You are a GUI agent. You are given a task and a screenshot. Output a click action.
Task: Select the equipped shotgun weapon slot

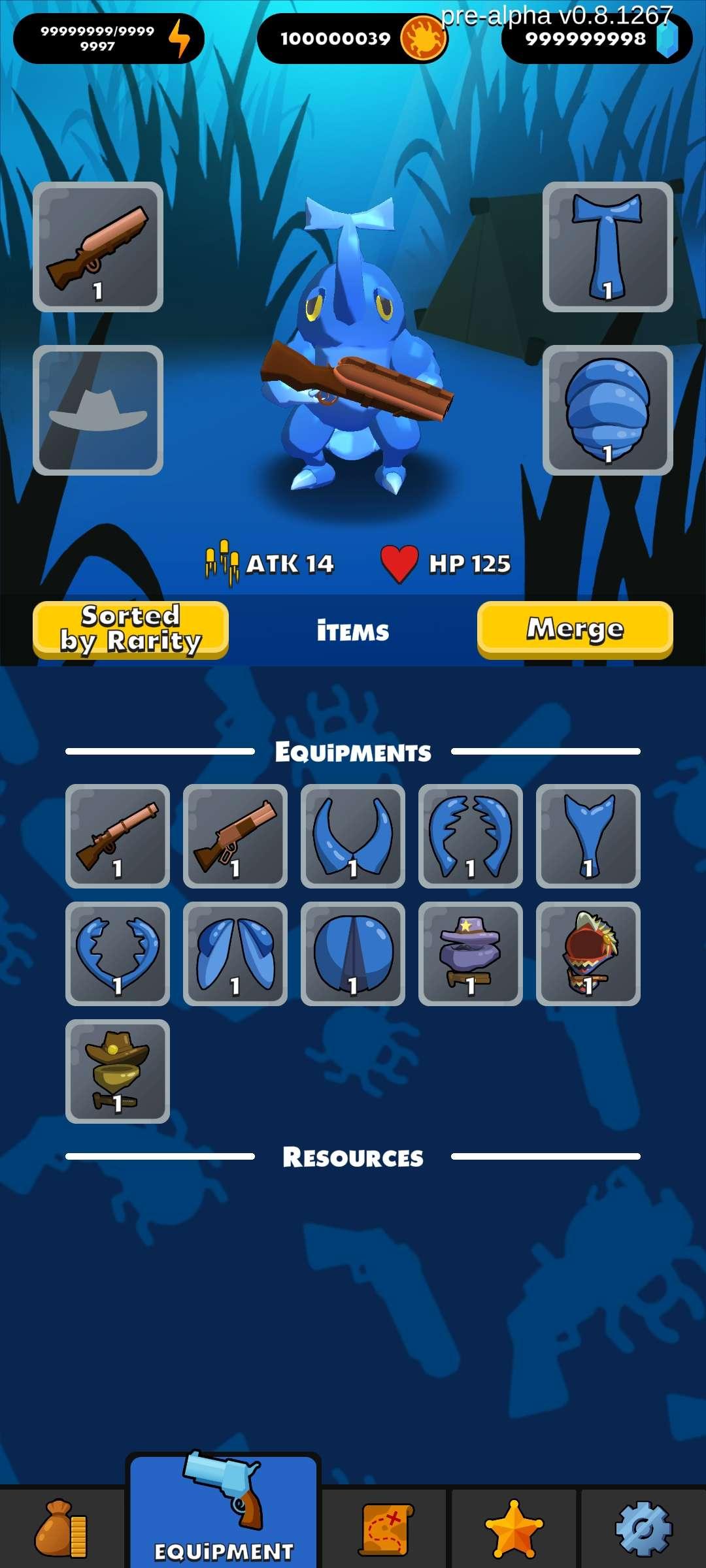pyautogui.click(x=98, y=247)
